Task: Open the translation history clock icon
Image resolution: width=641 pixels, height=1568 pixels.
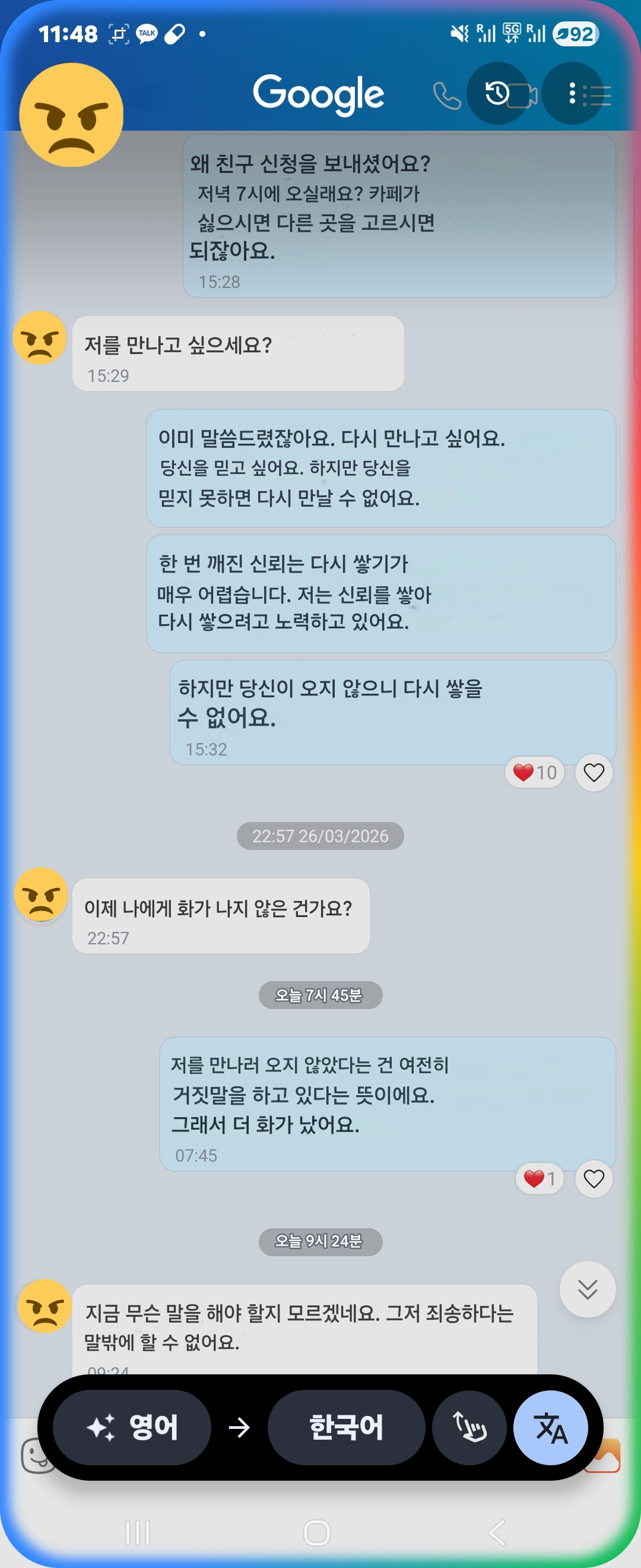Action: click(497, 93)
